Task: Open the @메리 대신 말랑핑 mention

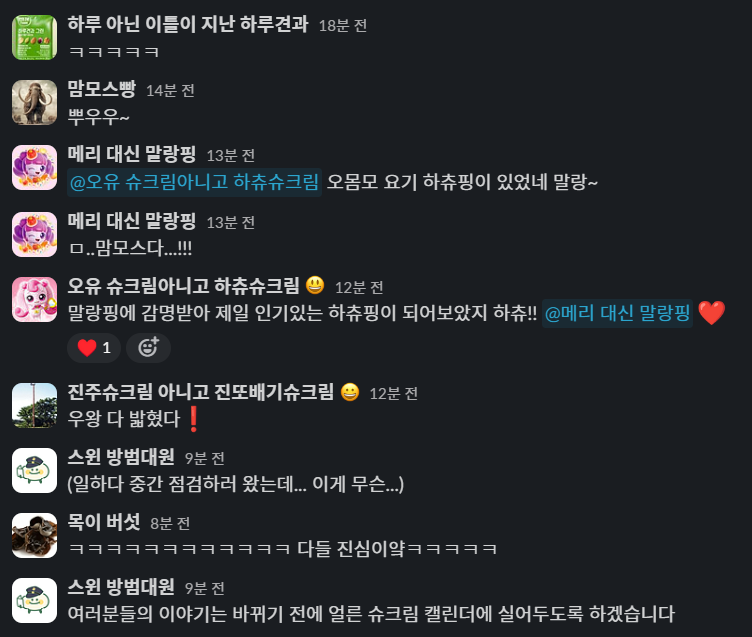Action: 617,314
